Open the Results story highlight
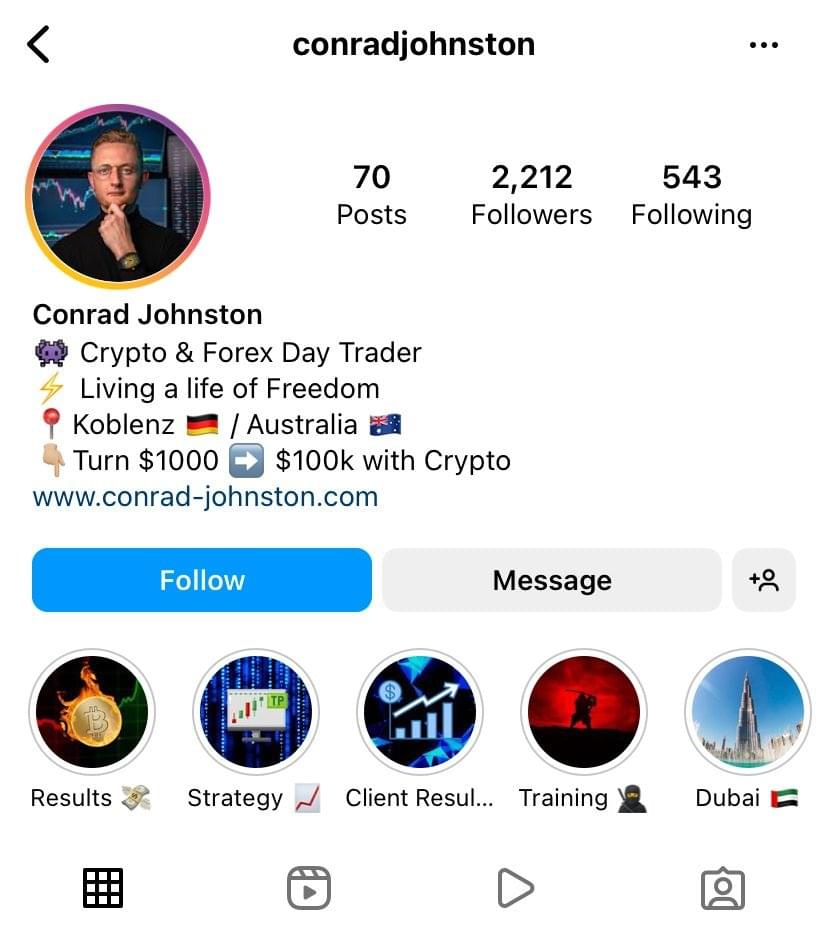The width and height of the screenshot is (828, 926). pyautogui.click(x=92, y=713)
